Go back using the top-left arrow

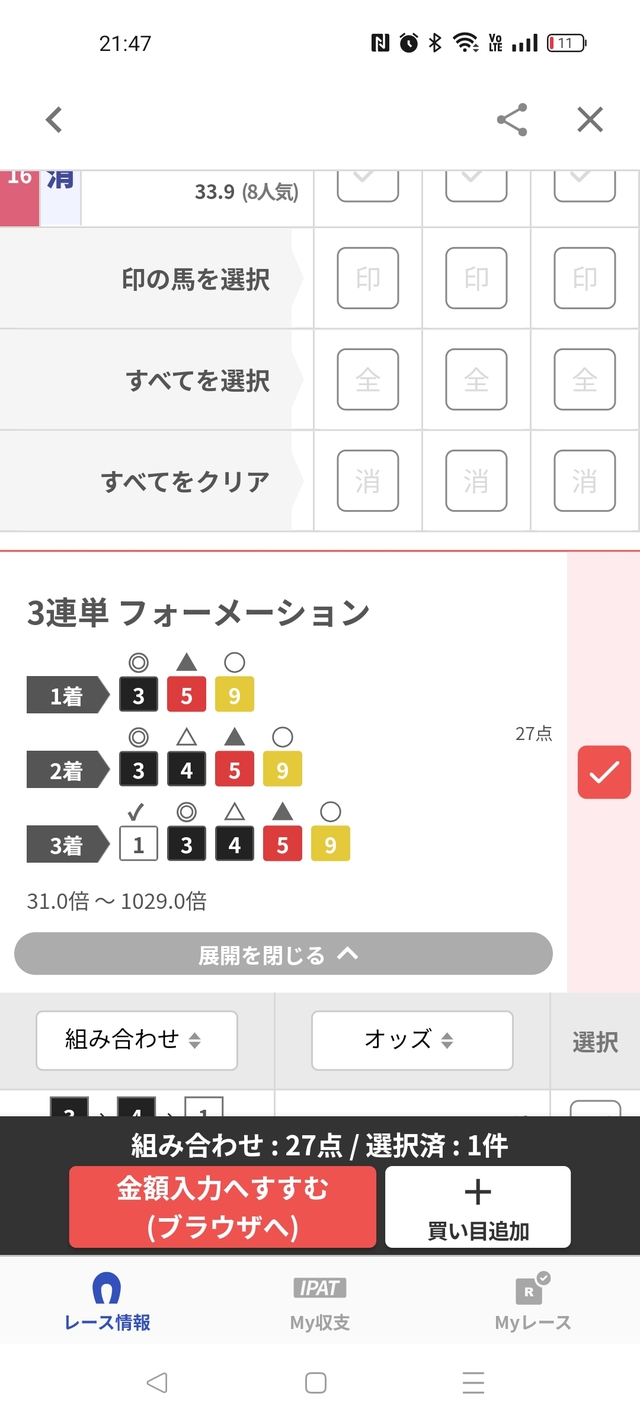(54, 121)
